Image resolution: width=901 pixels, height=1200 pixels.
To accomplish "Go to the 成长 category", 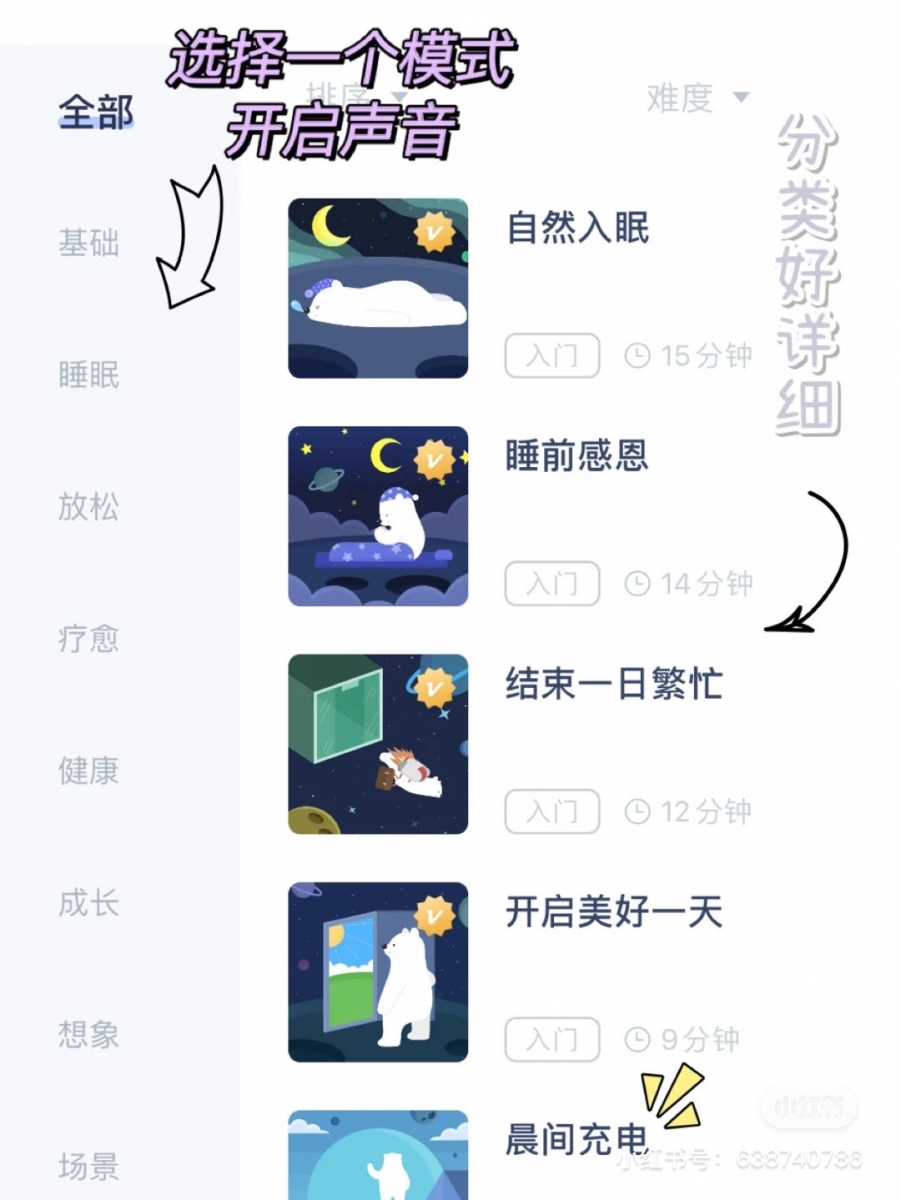I will click(x=89, y=903).
